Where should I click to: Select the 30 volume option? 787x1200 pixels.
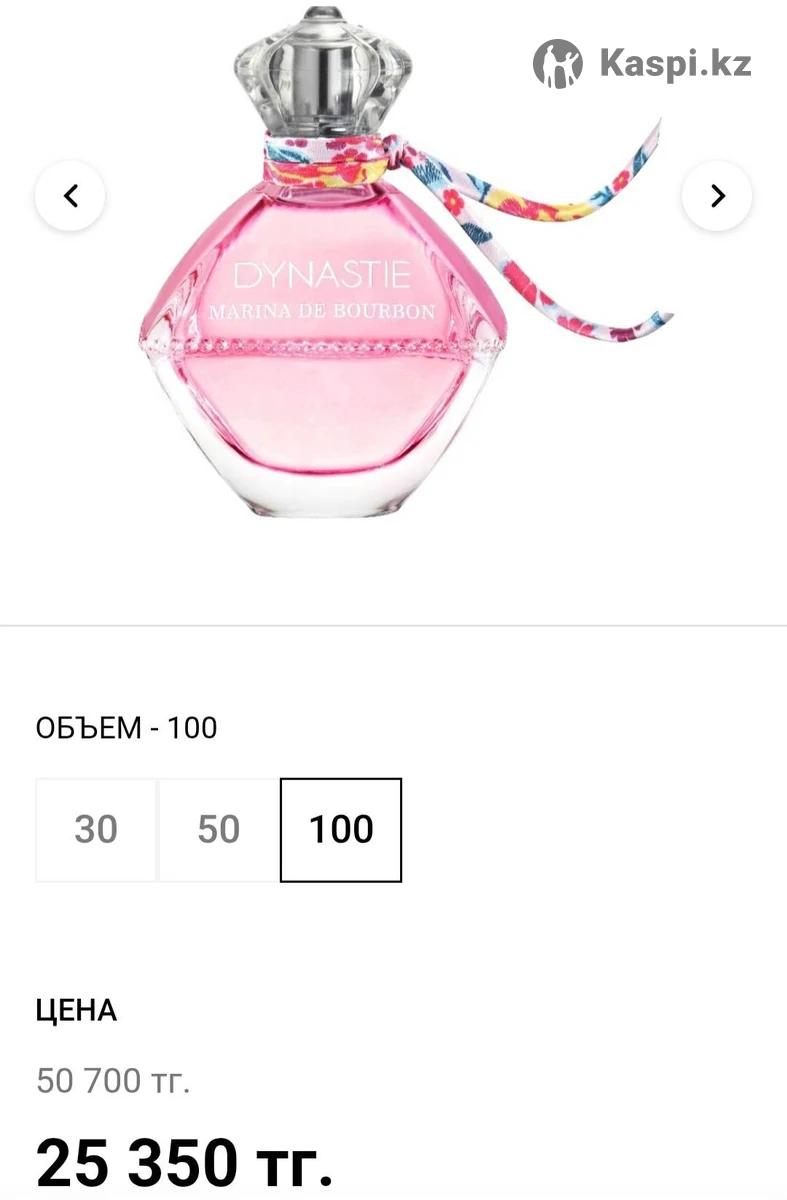click(x=96, y=830)
